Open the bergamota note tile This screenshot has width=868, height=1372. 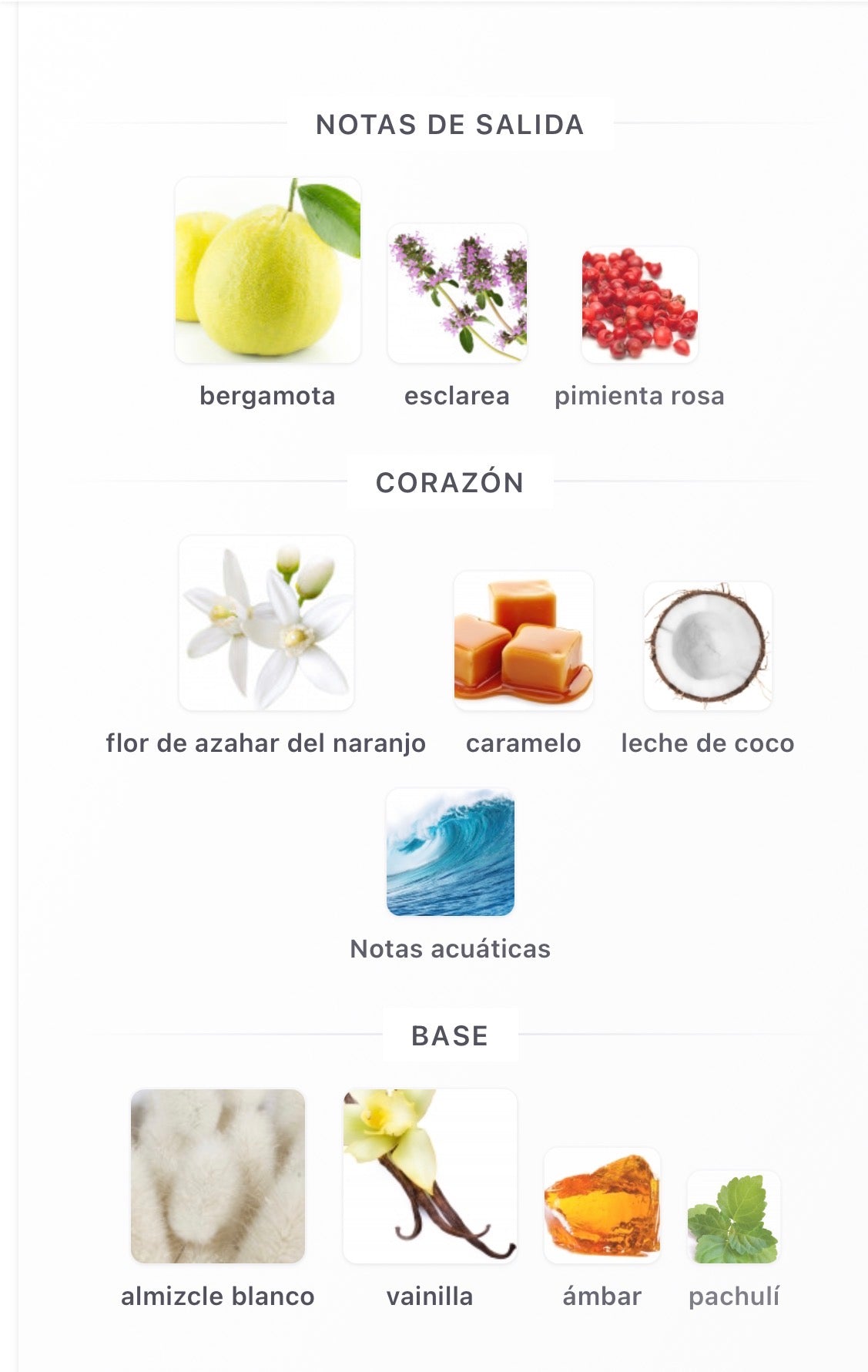point(267,271)
